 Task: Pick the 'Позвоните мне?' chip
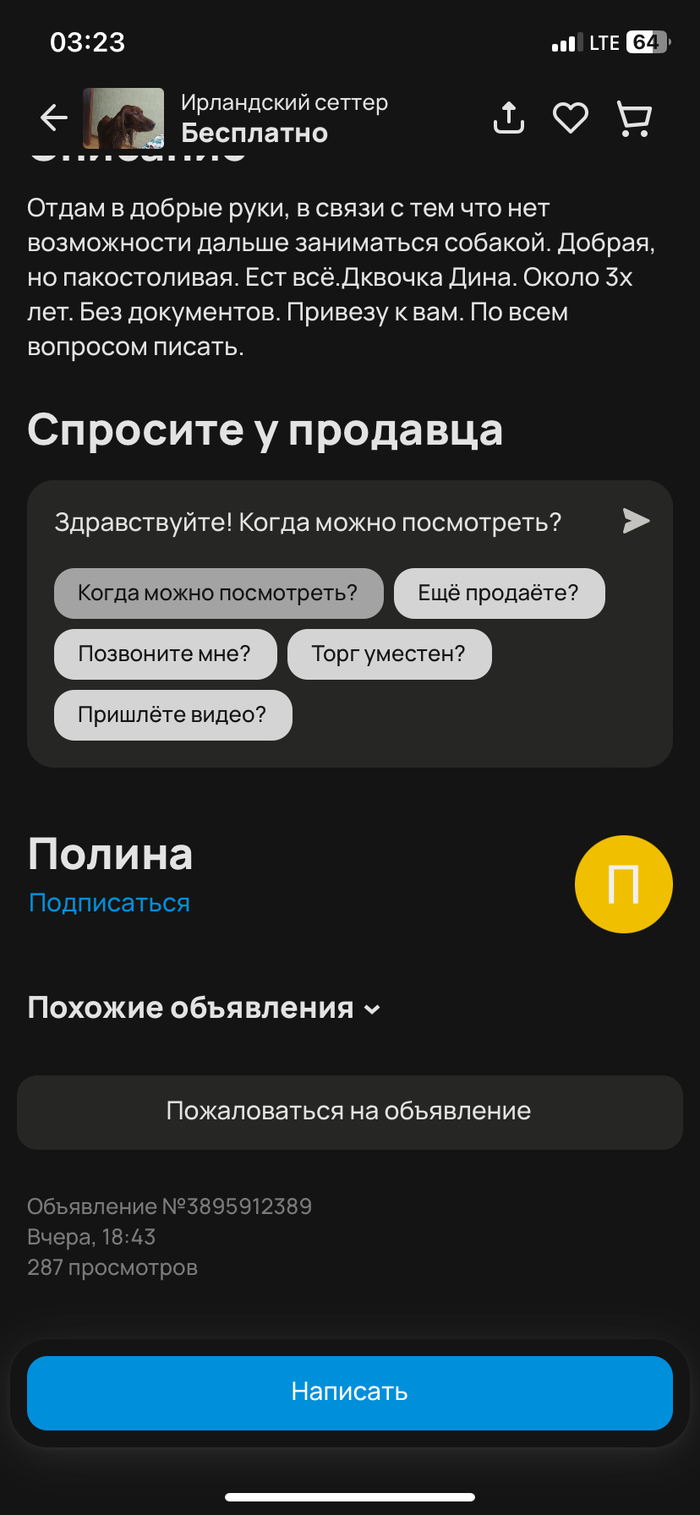(164, 655)
